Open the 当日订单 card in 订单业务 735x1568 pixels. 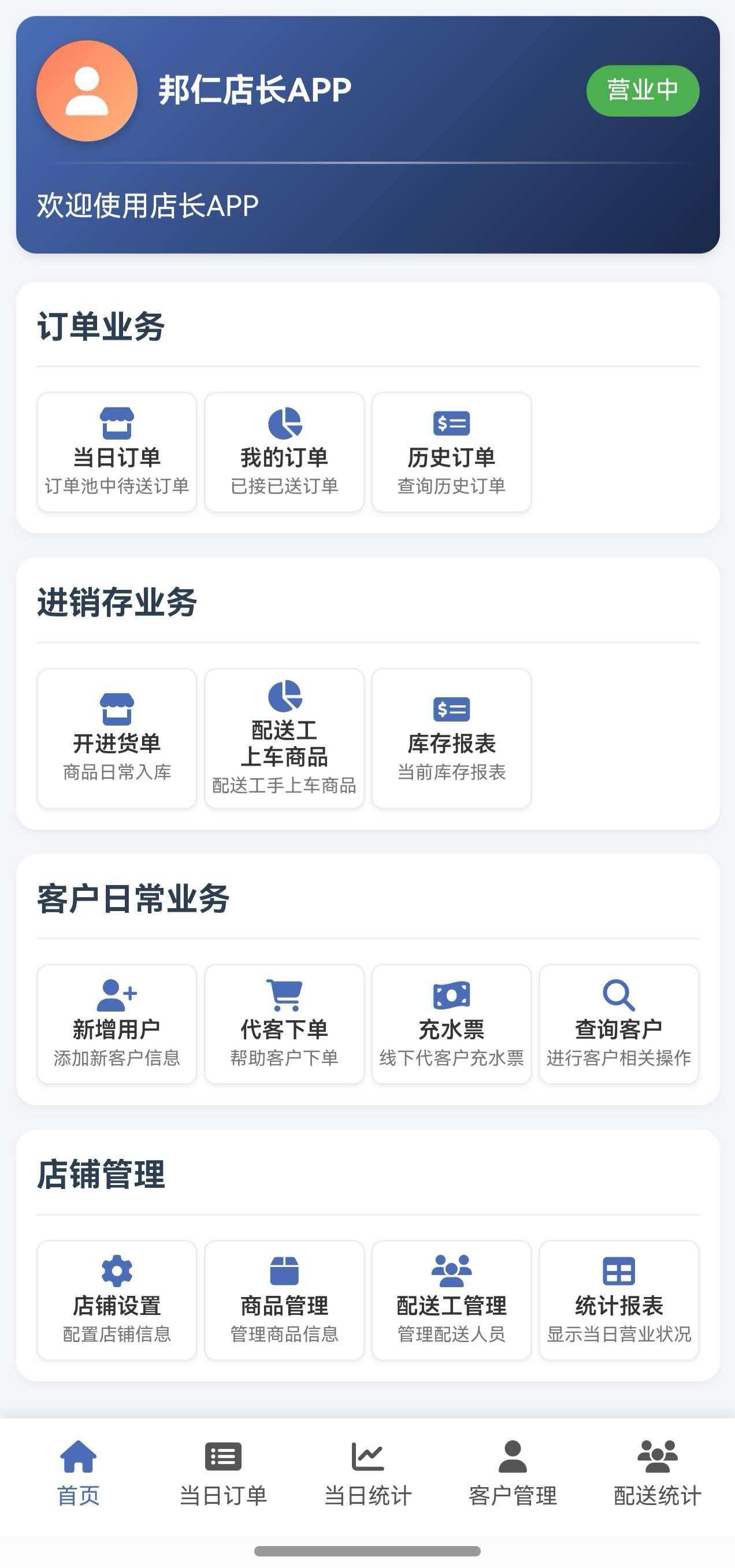[x=117, y=452]
